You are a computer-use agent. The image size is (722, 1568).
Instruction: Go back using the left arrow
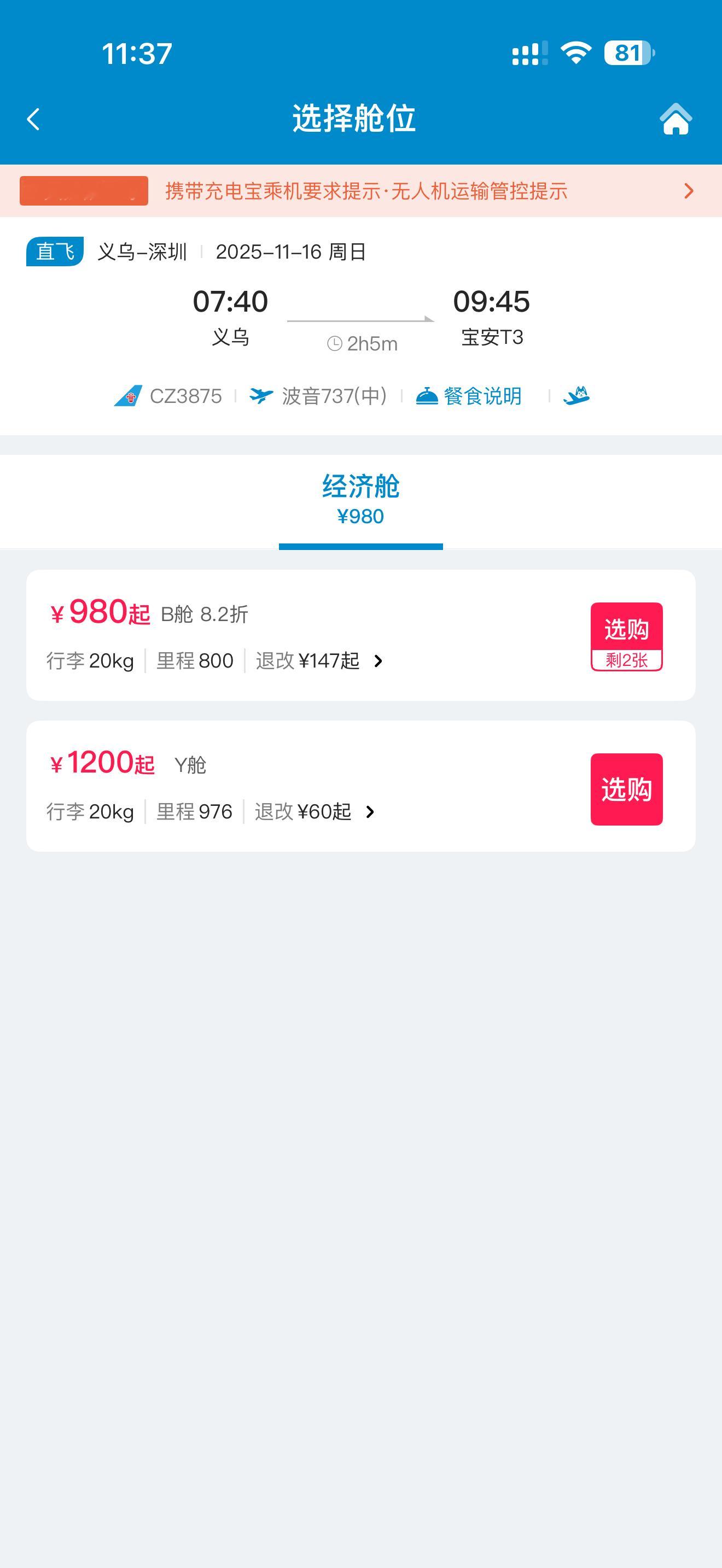[34, 119]
